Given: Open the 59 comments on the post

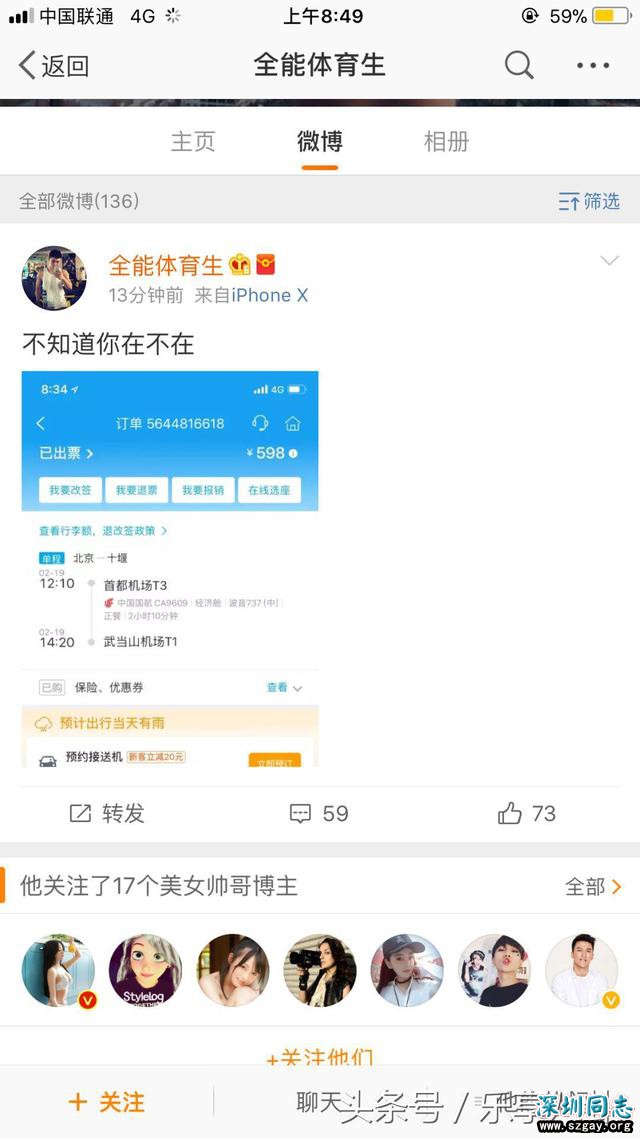Looking at the screenshot, I should pyautogui.click(x=319, y=813).
